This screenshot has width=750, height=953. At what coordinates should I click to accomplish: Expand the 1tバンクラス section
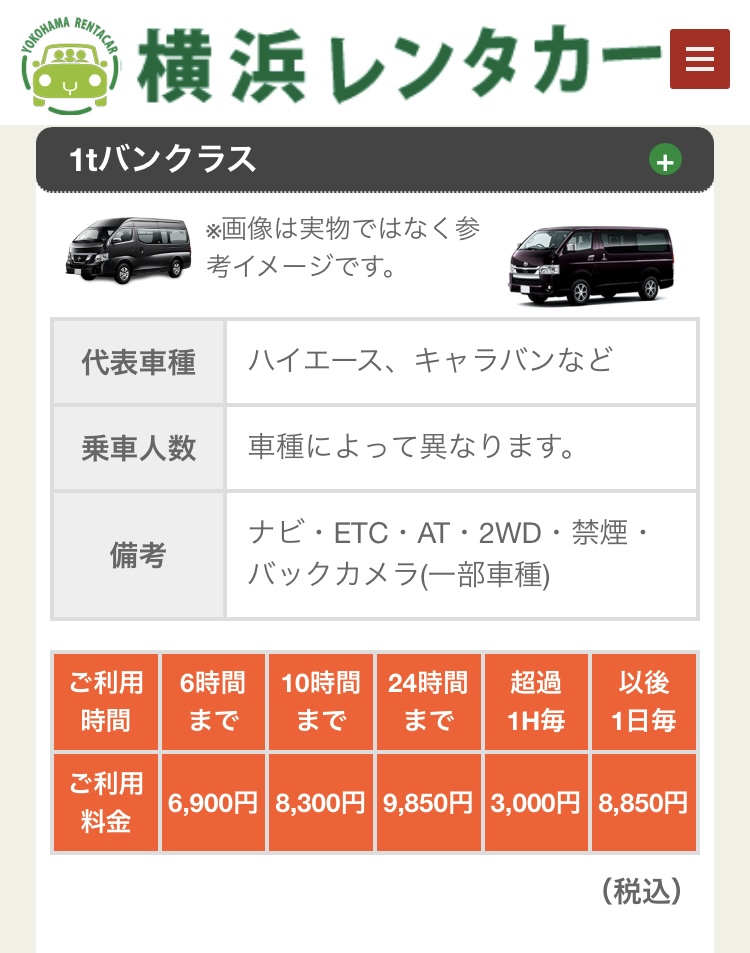click(x=665, y=159)
